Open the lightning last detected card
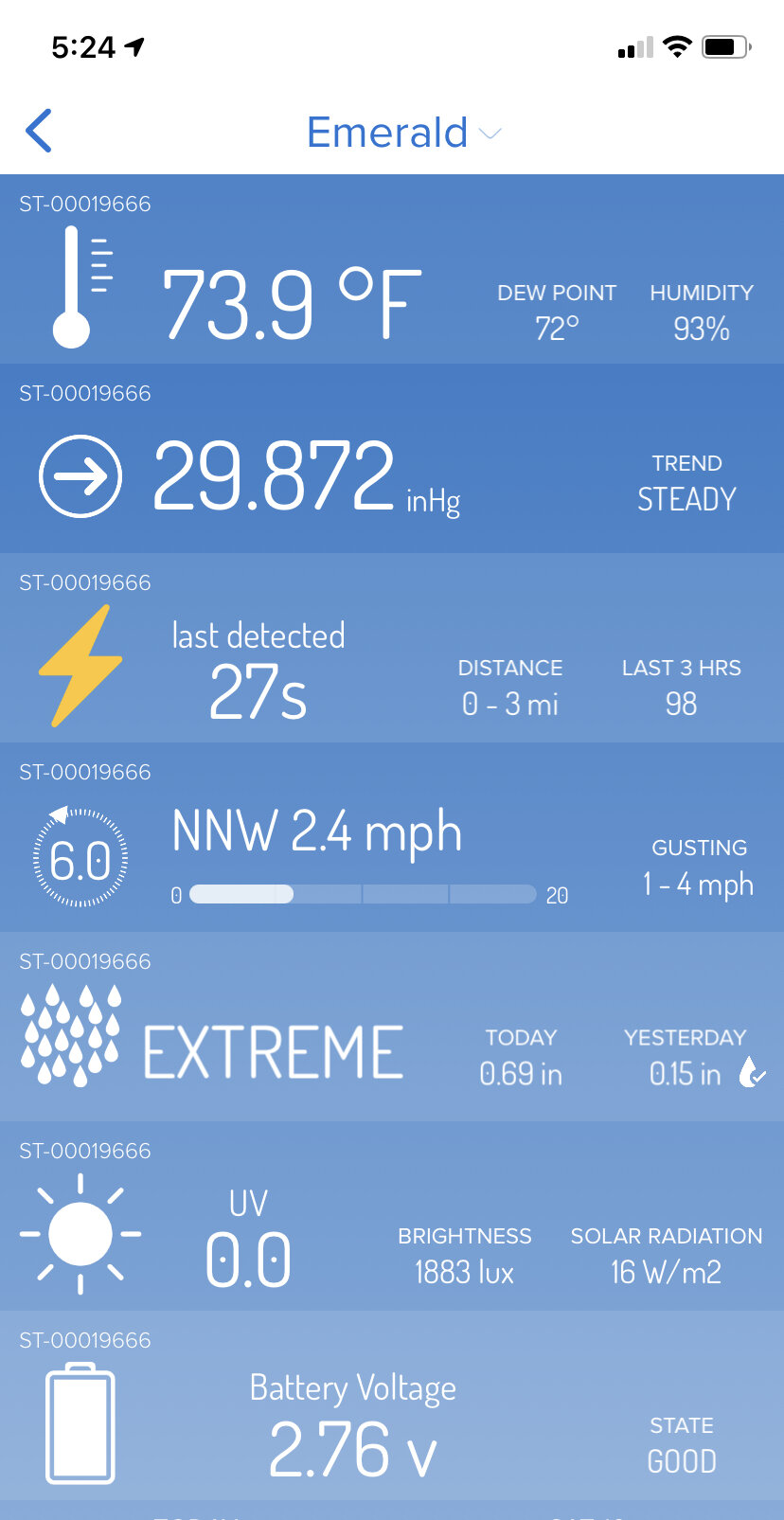 [392, 648]
